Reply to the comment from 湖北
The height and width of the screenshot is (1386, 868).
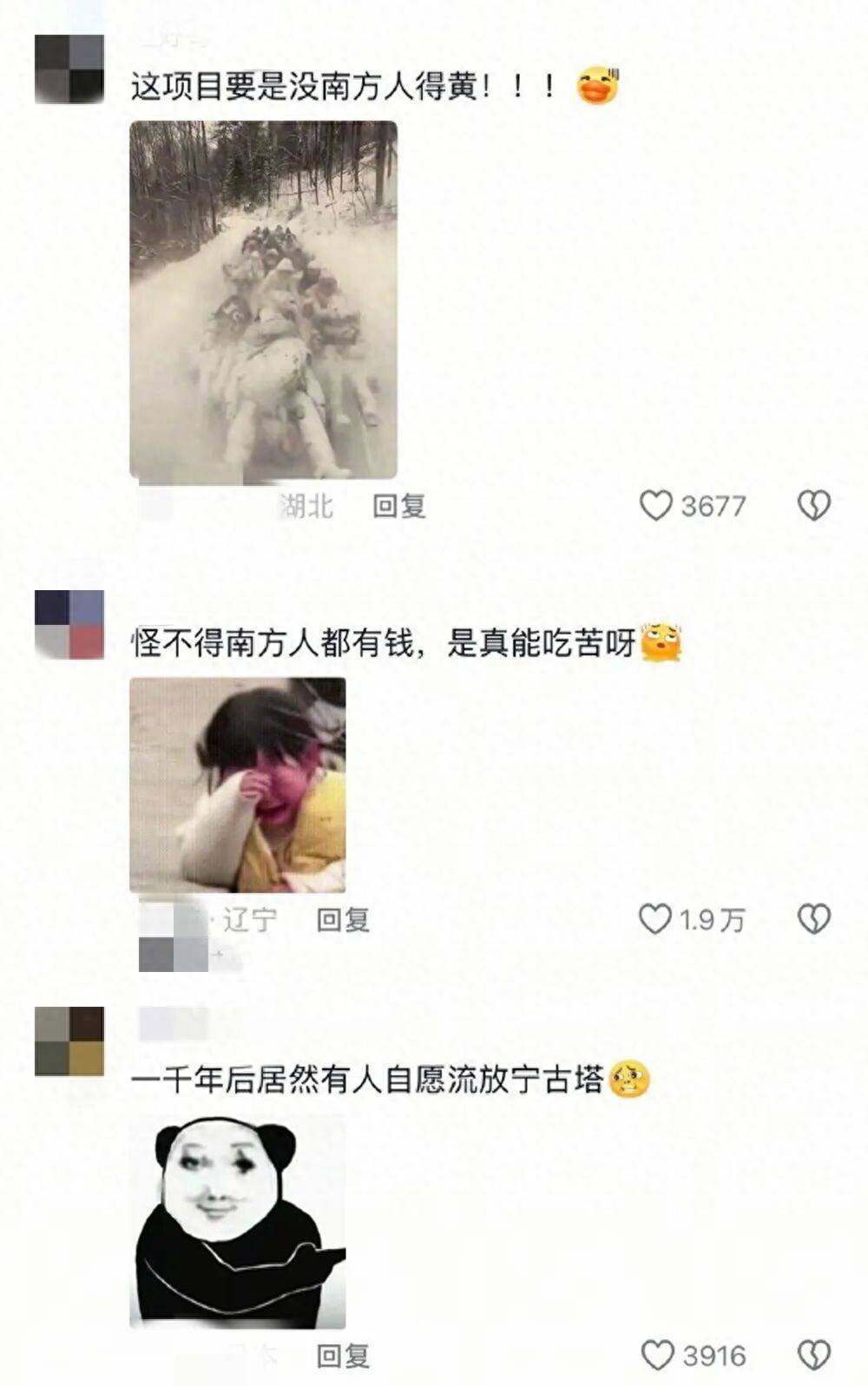398,506
